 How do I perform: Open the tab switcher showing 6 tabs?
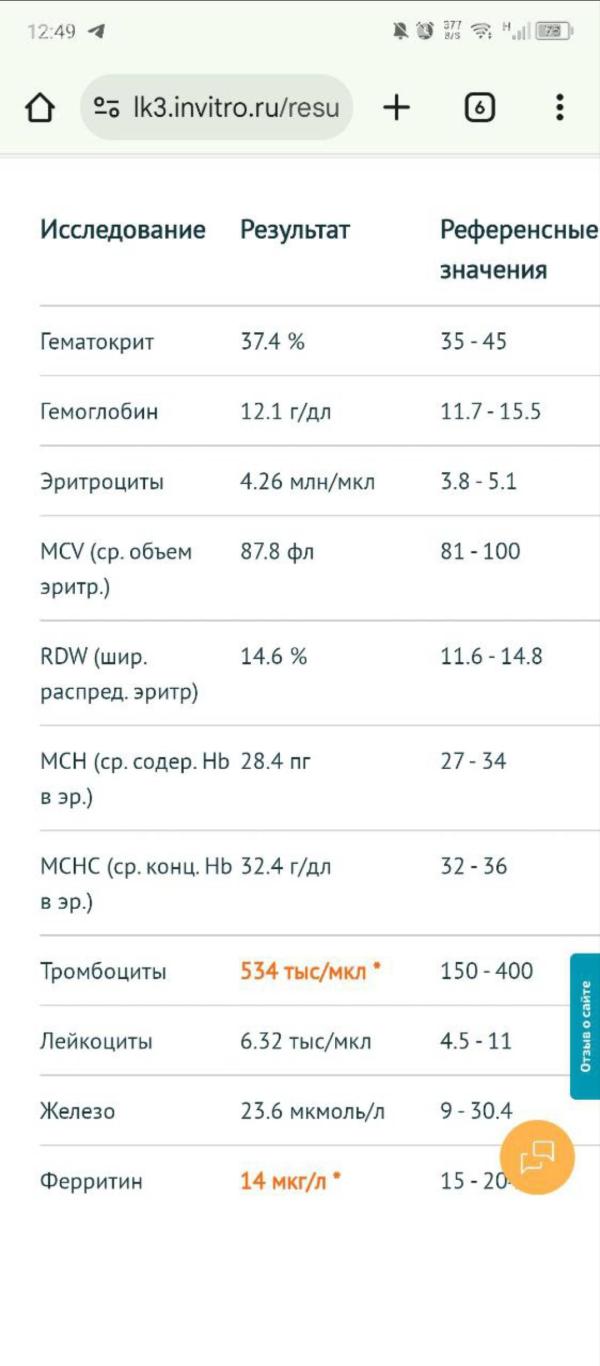[480, 107]
